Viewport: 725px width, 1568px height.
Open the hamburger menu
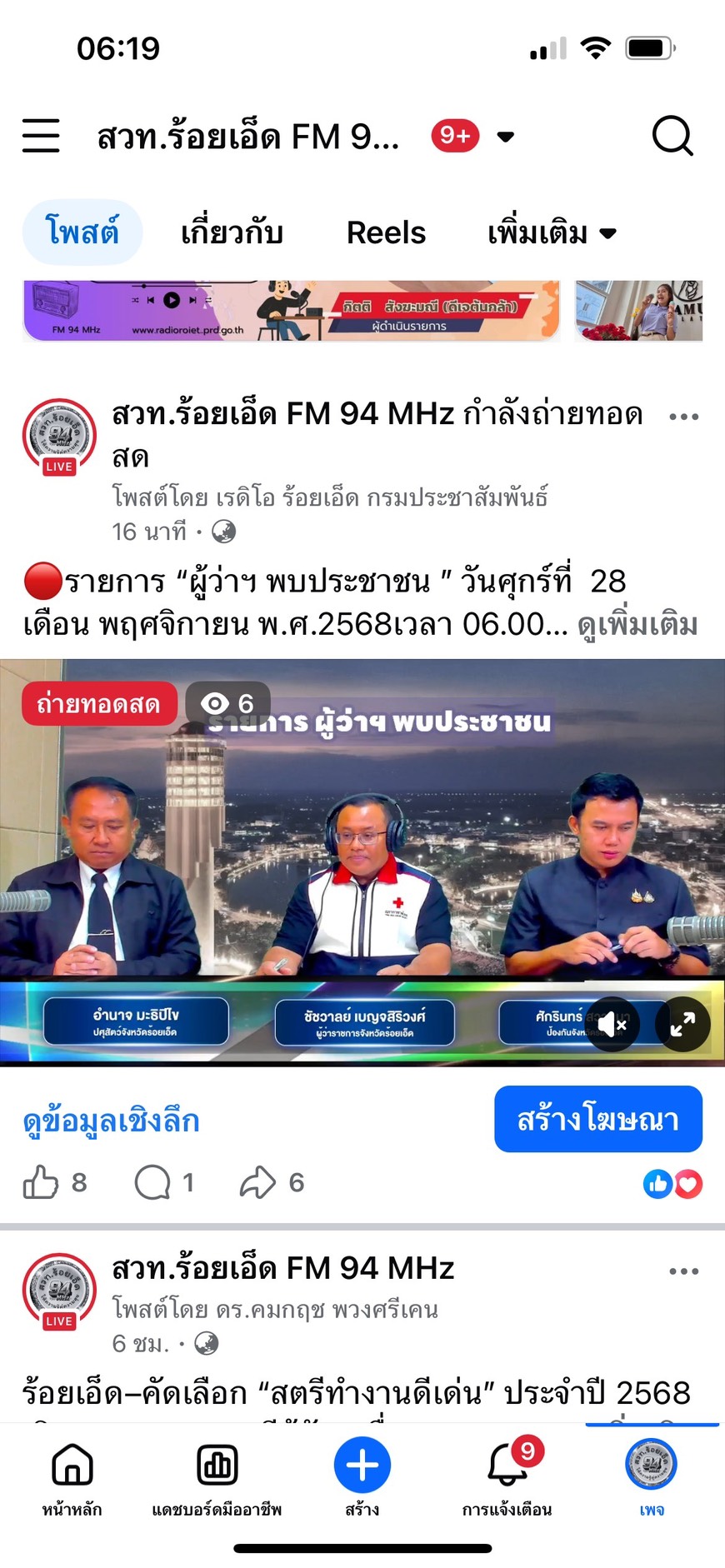pos(41,135)
